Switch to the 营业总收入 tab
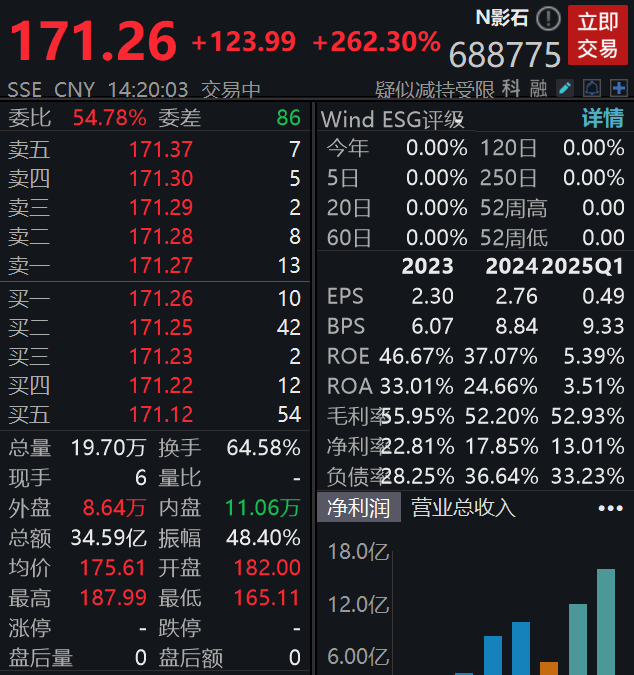 click(464, 507)
